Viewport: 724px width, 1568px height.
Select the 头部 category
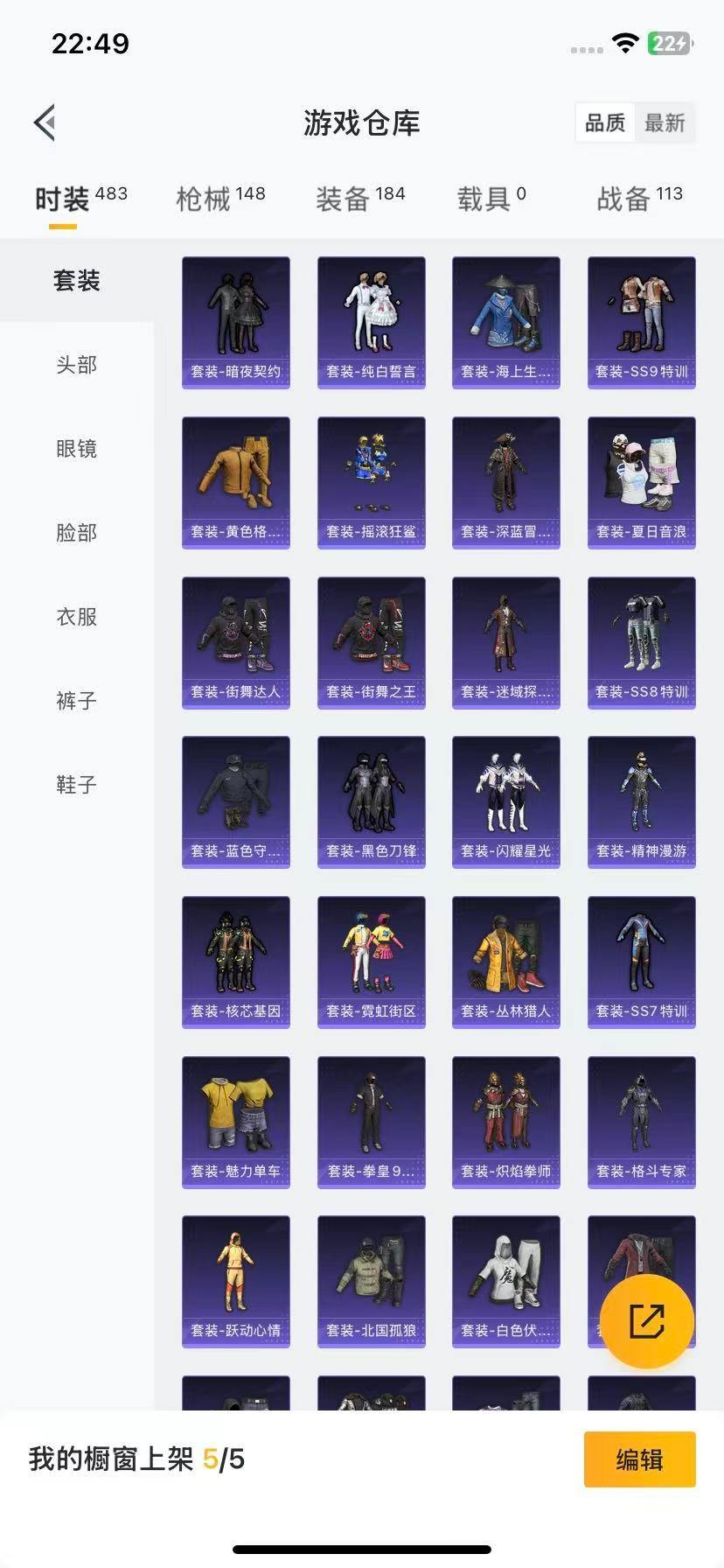pos(77,365)
